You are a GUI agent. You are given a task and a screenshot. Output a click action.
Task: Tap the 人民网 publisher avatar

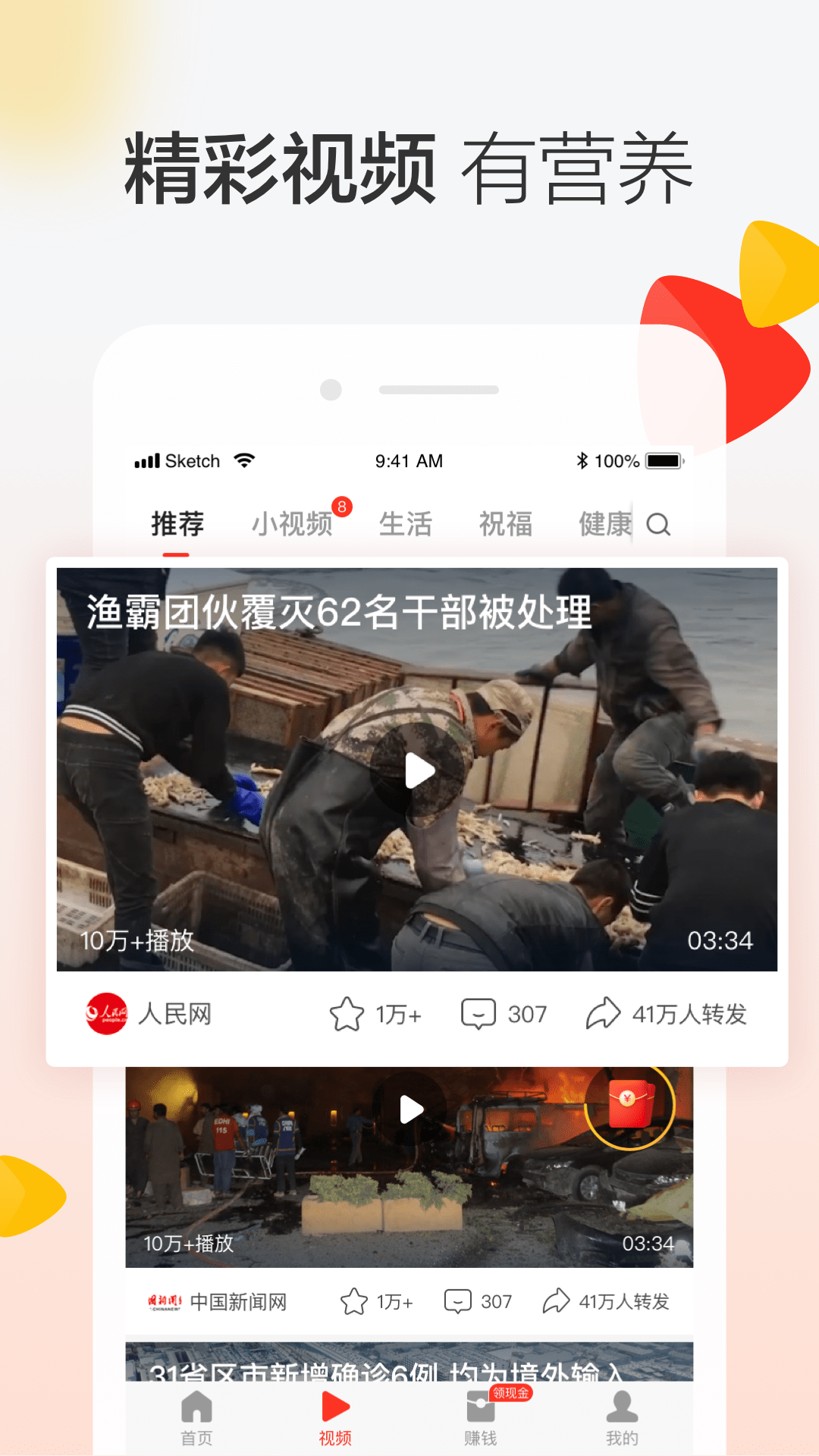(x=106, y=1012)
